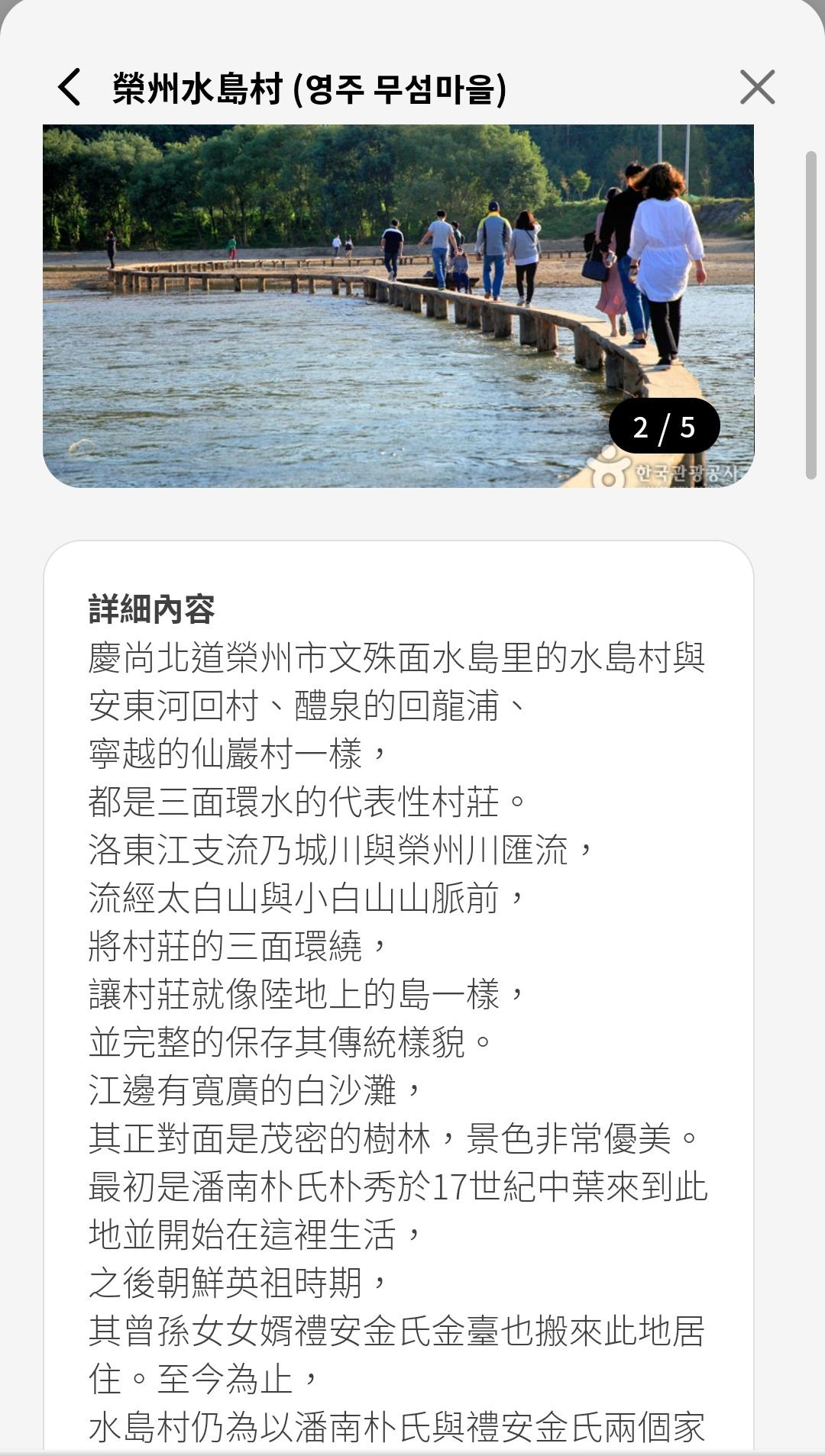Screen dimensions: 825x1456
Task: Go back using the header arrow
Action: click(70, 87)
